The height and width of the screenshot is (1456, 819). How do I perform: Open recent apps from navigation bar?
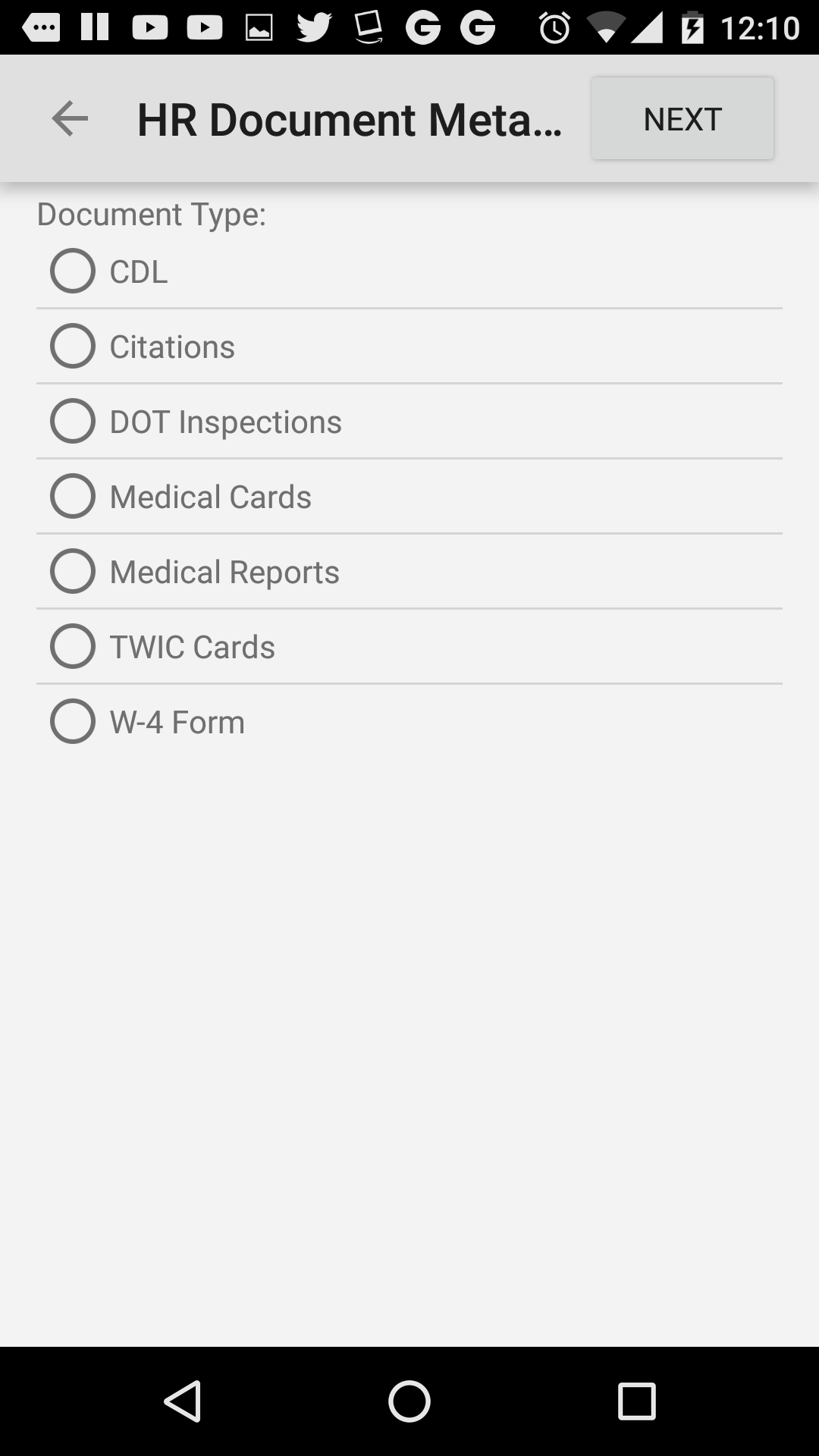pyautogui.click(x=636, y=1401)
